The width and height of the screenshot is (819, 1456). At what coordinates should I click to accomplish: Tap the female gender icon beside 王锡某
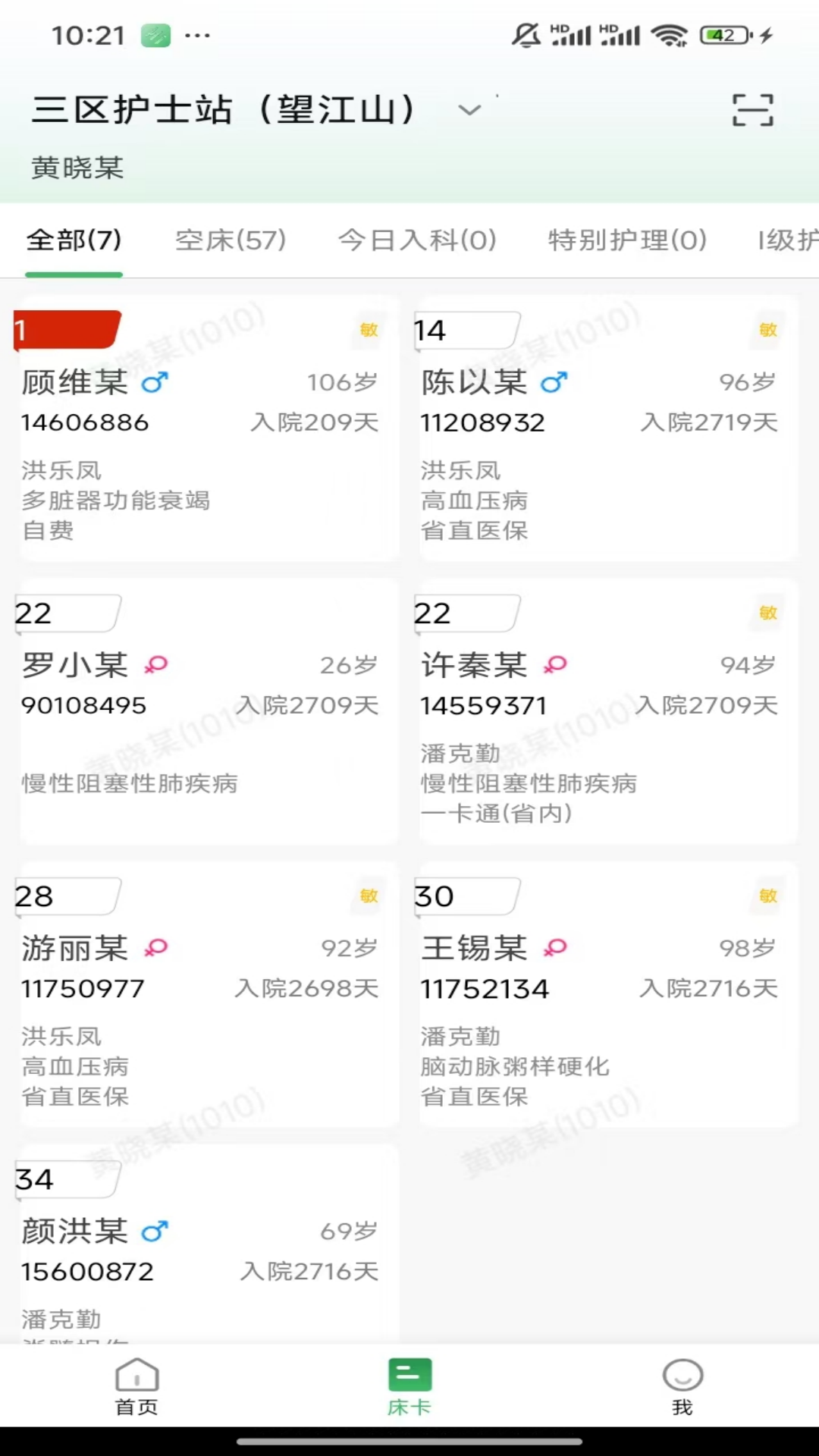[556, 949]
